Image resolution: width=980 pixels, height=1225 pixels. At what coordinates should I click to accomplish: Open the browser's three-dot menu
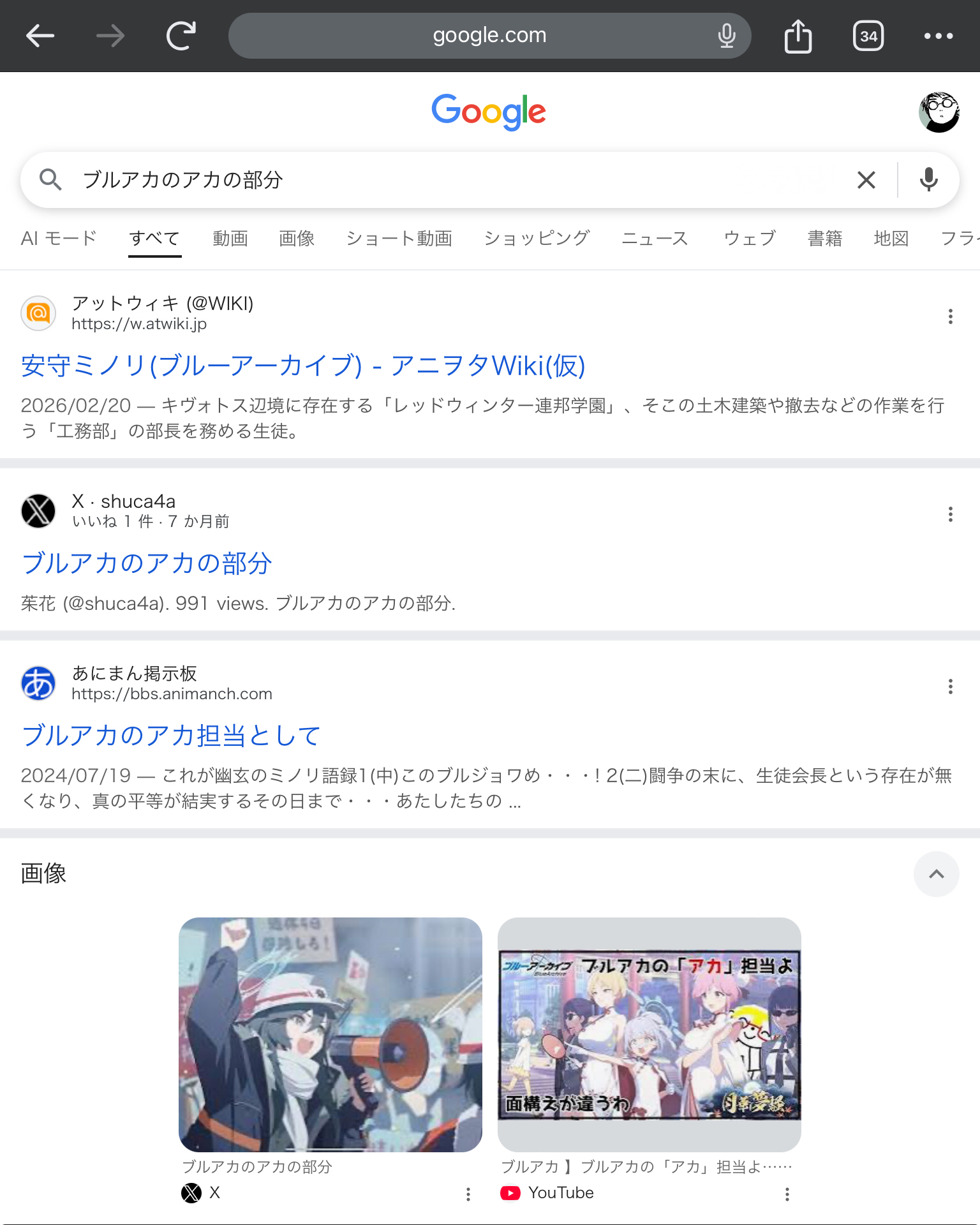point(938,36)
